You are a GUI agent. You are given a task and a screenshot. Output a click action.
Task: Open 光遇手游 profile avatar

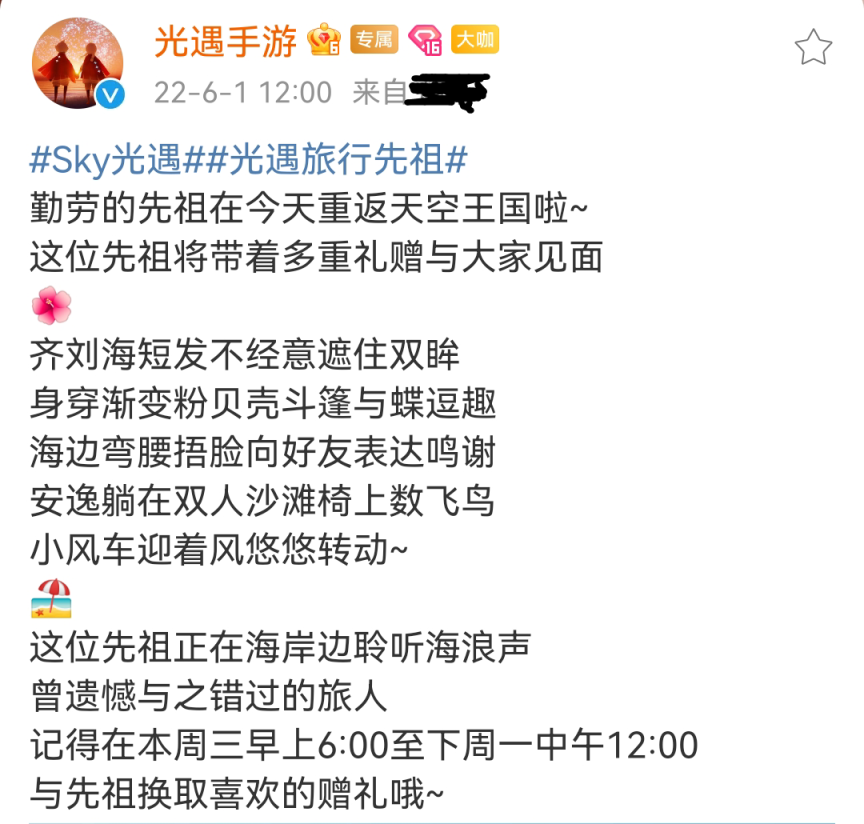coord(79,63)
